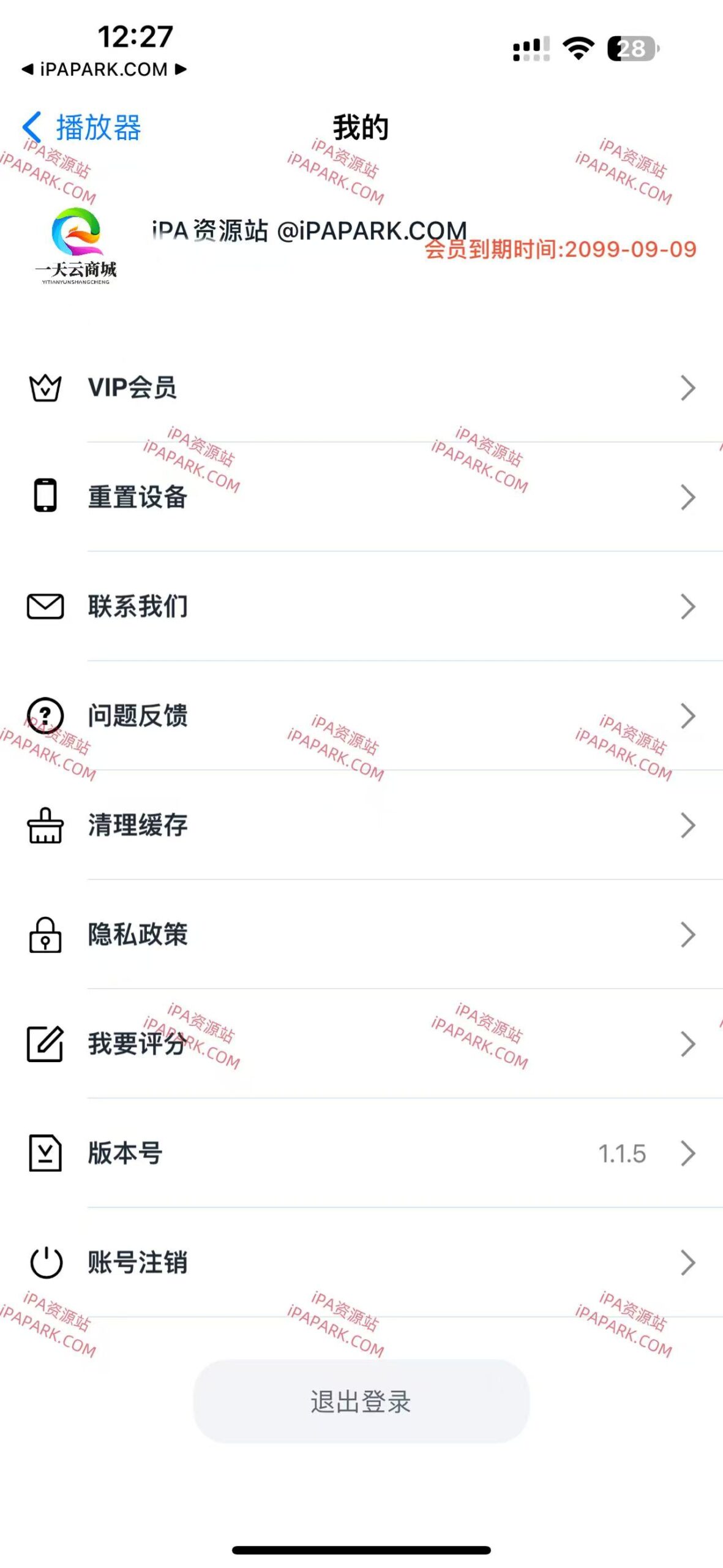Select the question mark icon beside 问题反馈

coord(44,715)
